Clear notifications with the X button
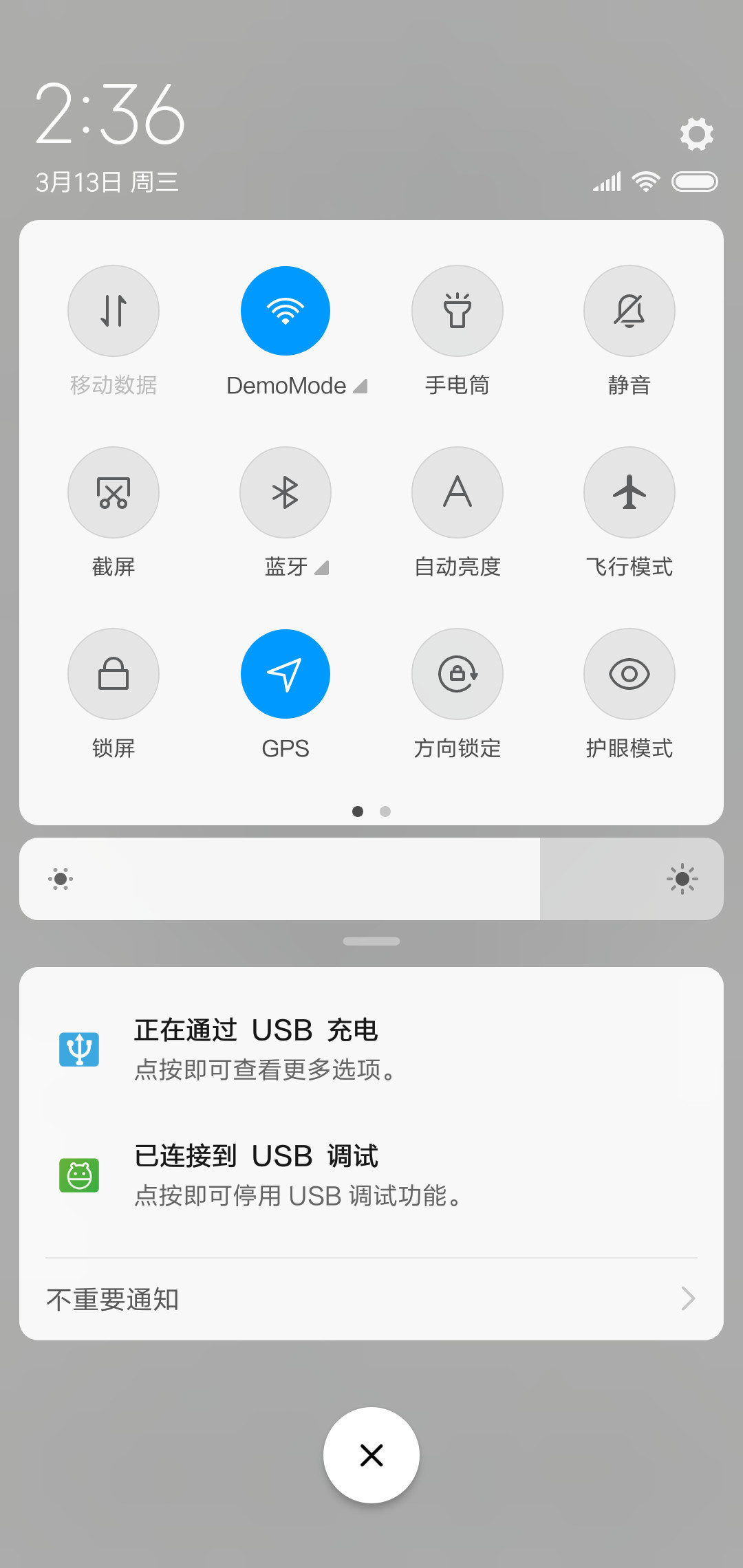Viewport: 743px width, 1568px height. point(371,1455)
